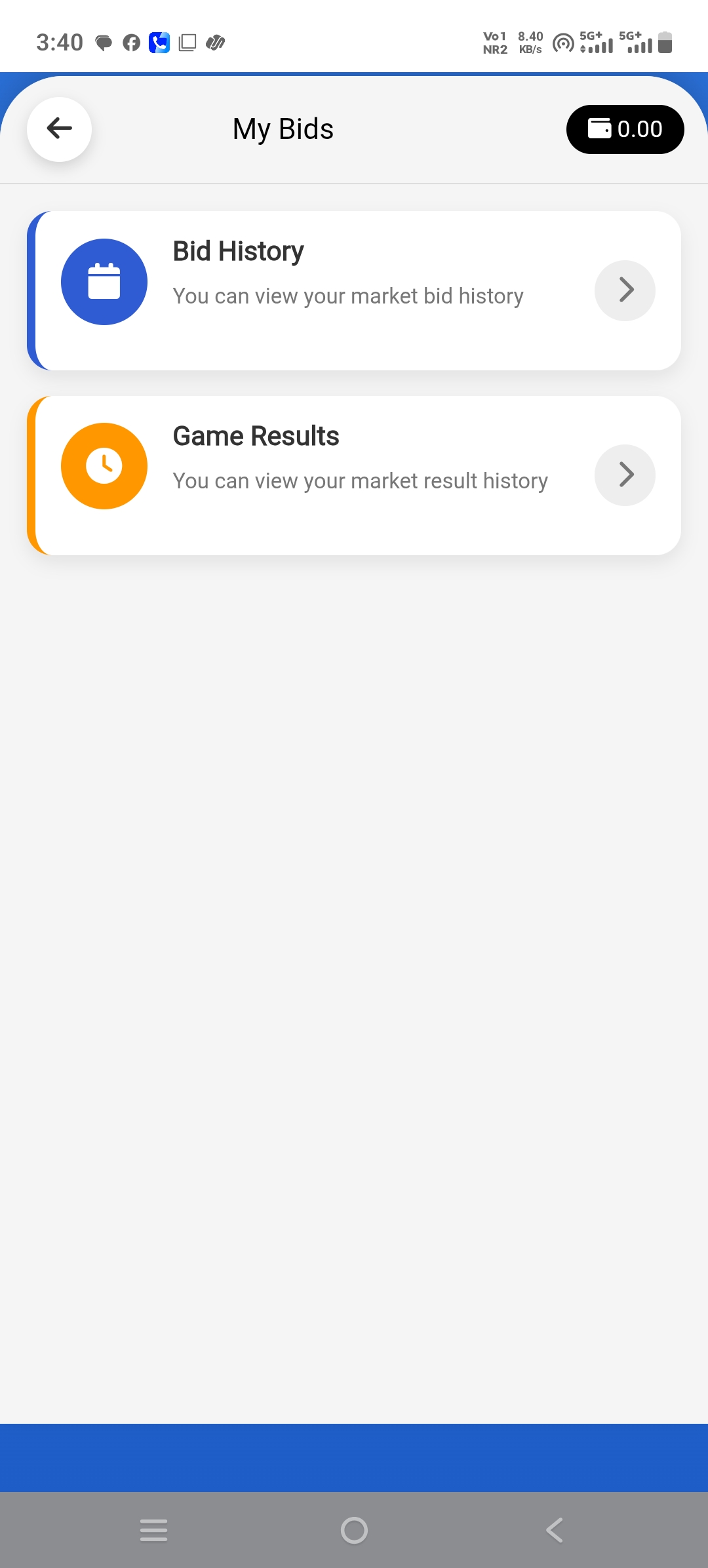Tap the market result history description text
Viewport: 708px width, 1568px height.
pyautogui.click(x=360, y=480)
